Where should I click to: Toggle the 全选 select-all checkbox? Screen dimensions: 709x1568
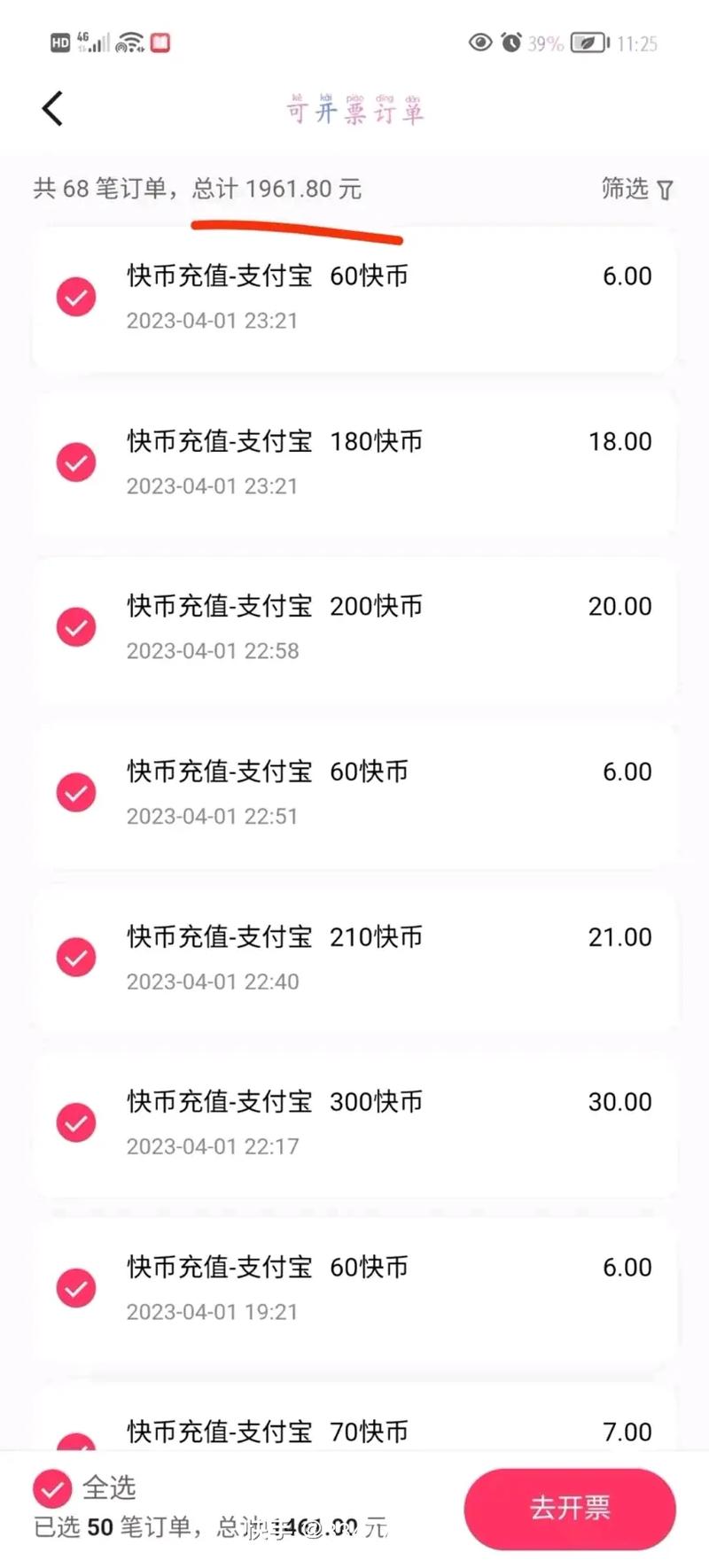click(51, 1487)
